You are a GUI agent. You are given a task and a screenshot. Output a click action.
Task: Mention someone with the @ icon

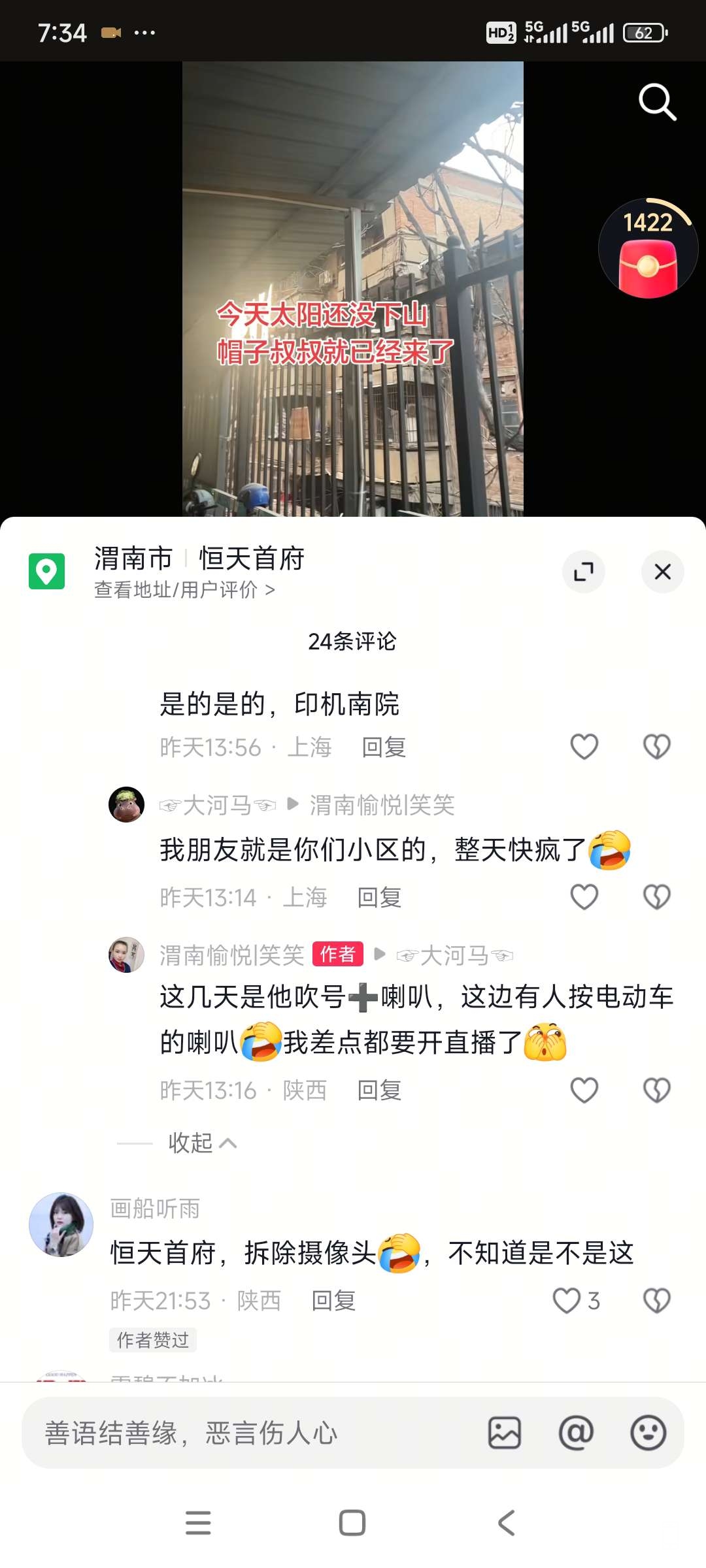(x=576, y=1433)
